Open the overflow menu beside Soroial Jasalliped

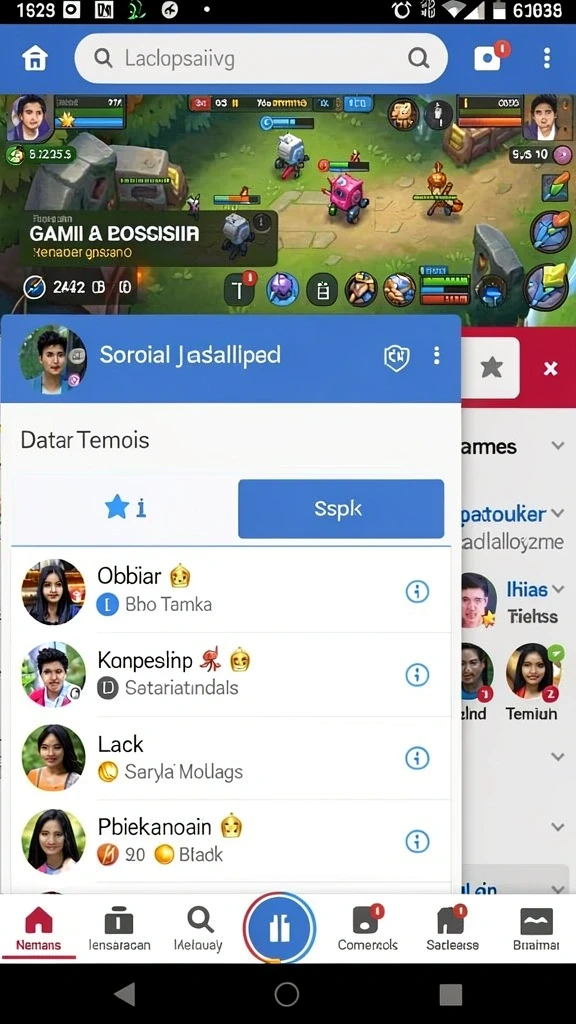click(x=436, y=356)
